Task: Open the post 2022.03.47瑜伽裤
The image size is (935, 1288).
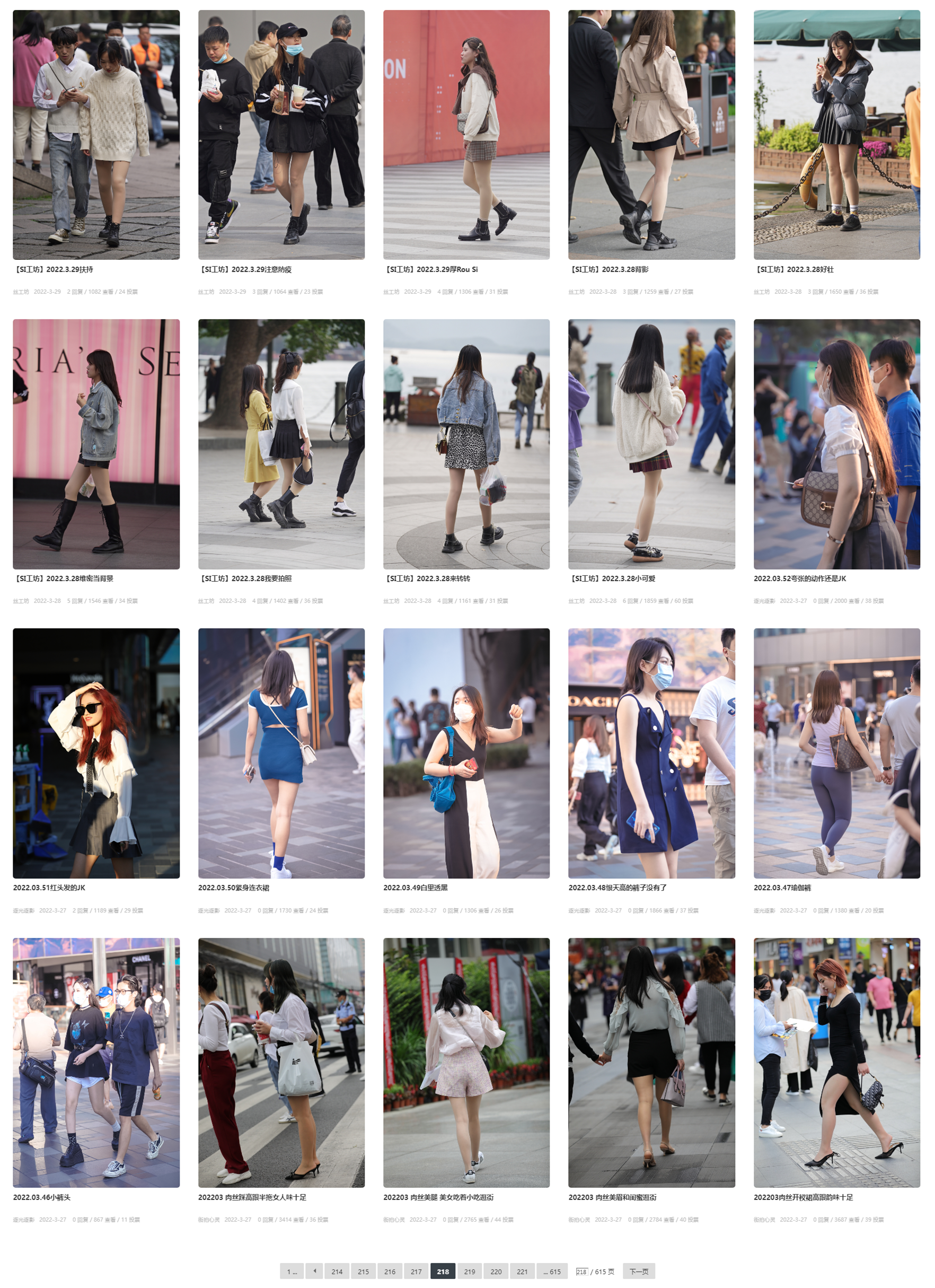Action: (x=782, y=888)
